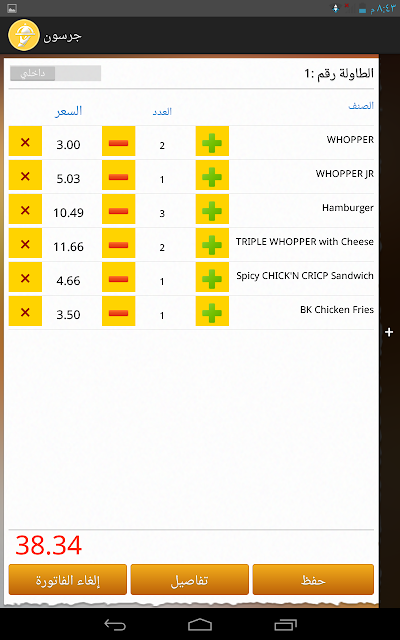Screen dimensions: 400x640
Task: Delete BK Chicken Fries row
Action: click(25, 311)
